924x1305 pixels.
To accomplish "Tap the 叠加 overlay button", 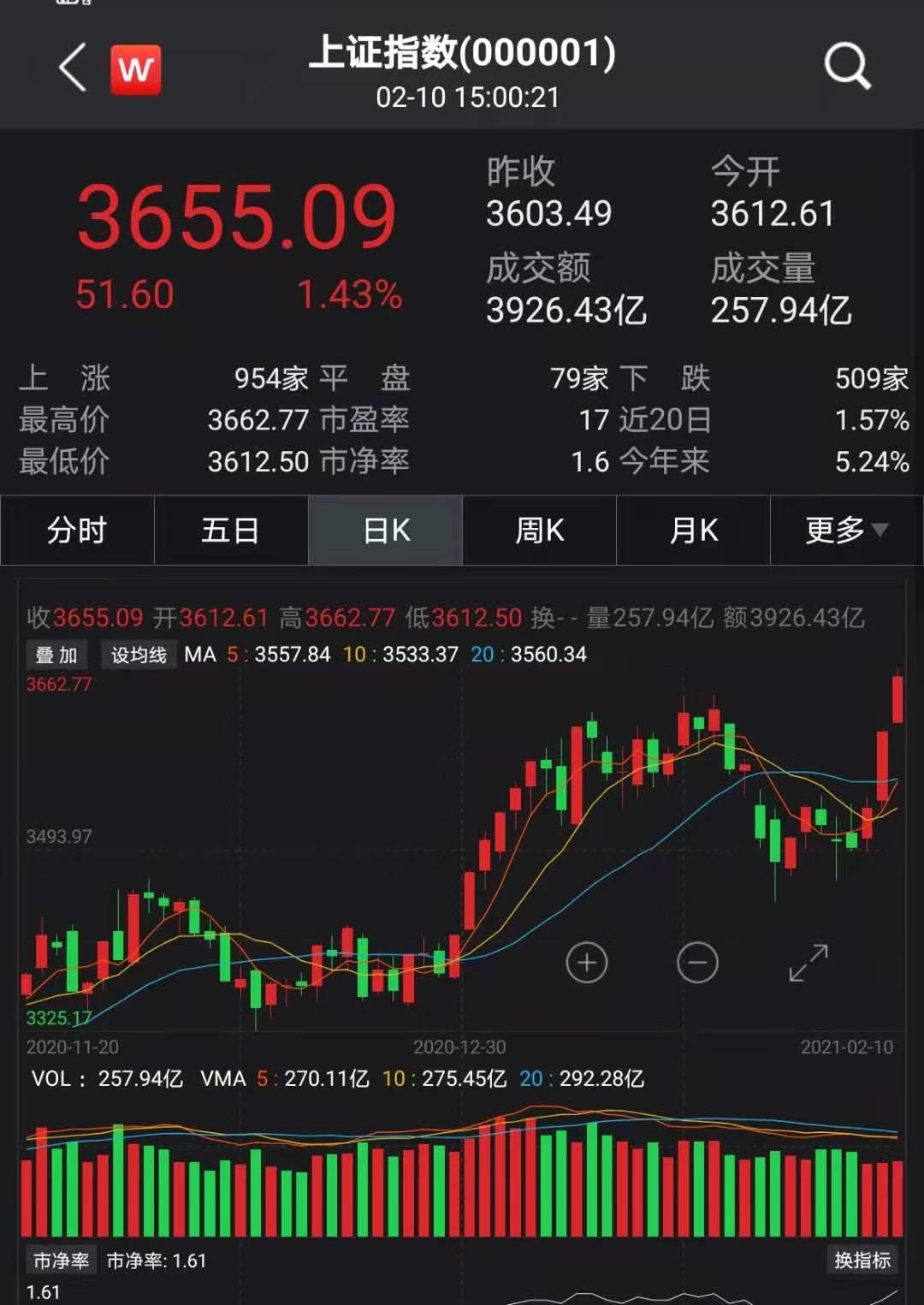I will tap(56, 655).
